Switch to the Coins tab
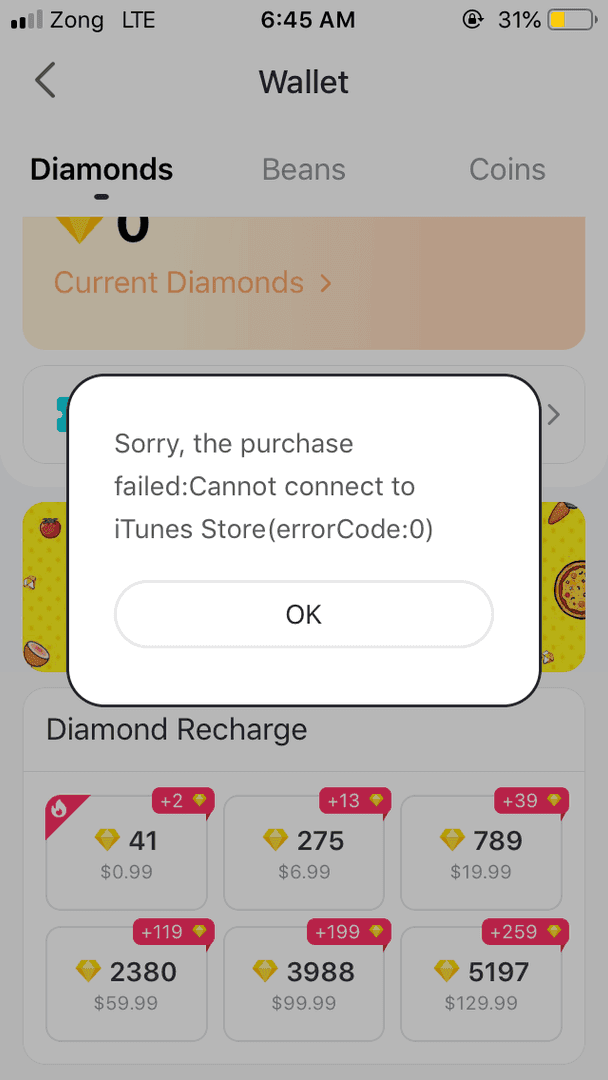 pyautogui.click(x=507, y=170)
